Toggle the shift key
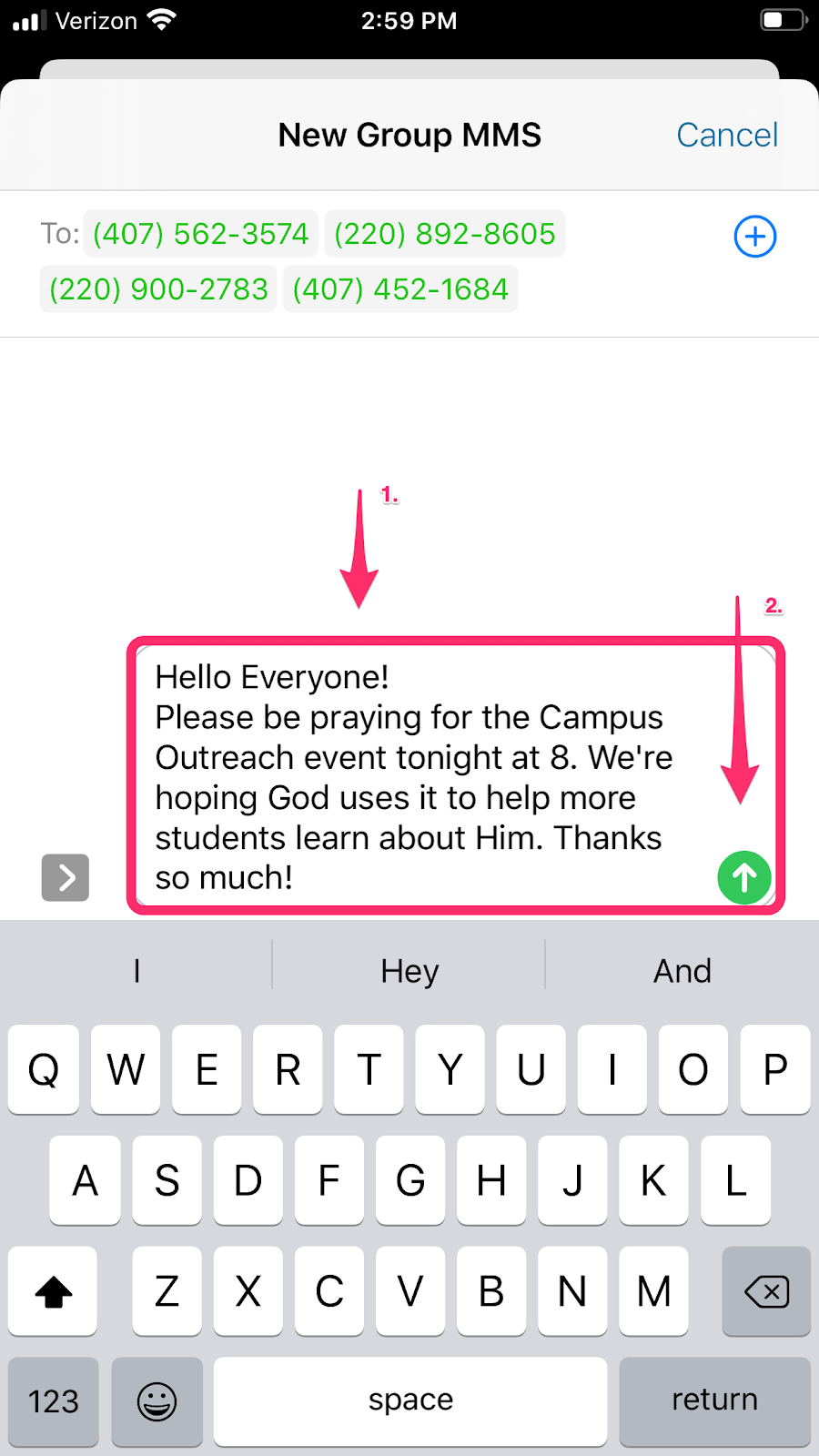This screenshot has width=819, height=1456. click(x=53, y=1290)
